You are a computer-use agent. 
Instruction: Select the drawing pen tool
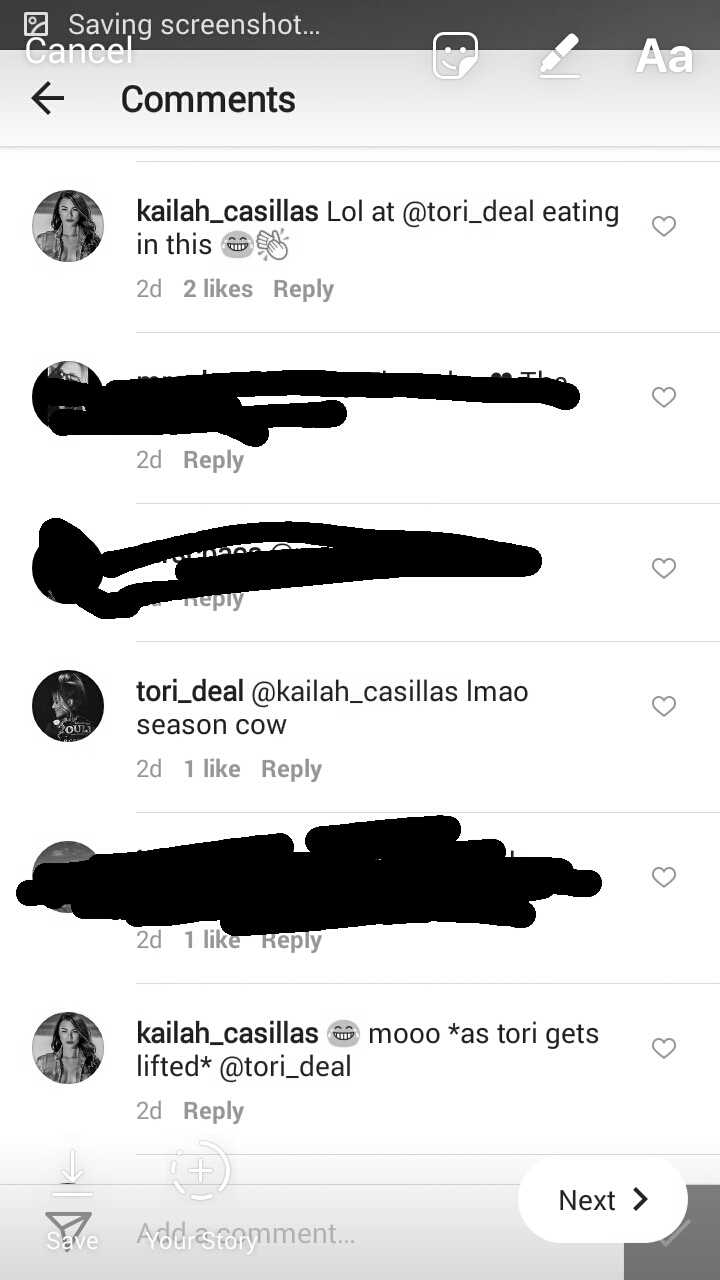(x=560, y=55)
